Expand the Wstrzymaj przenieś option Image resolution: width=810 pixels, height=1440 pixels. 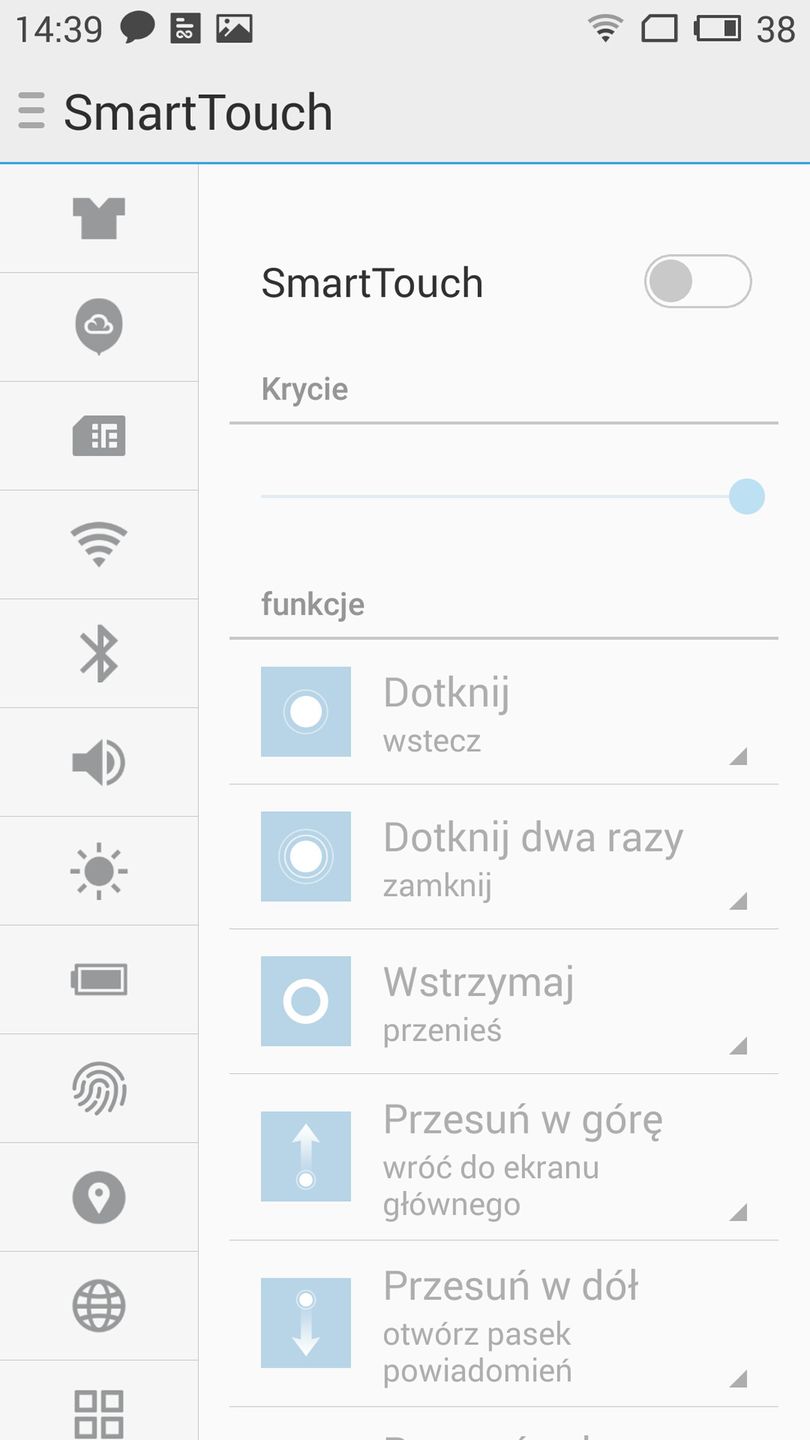(x=503, y=1002)
